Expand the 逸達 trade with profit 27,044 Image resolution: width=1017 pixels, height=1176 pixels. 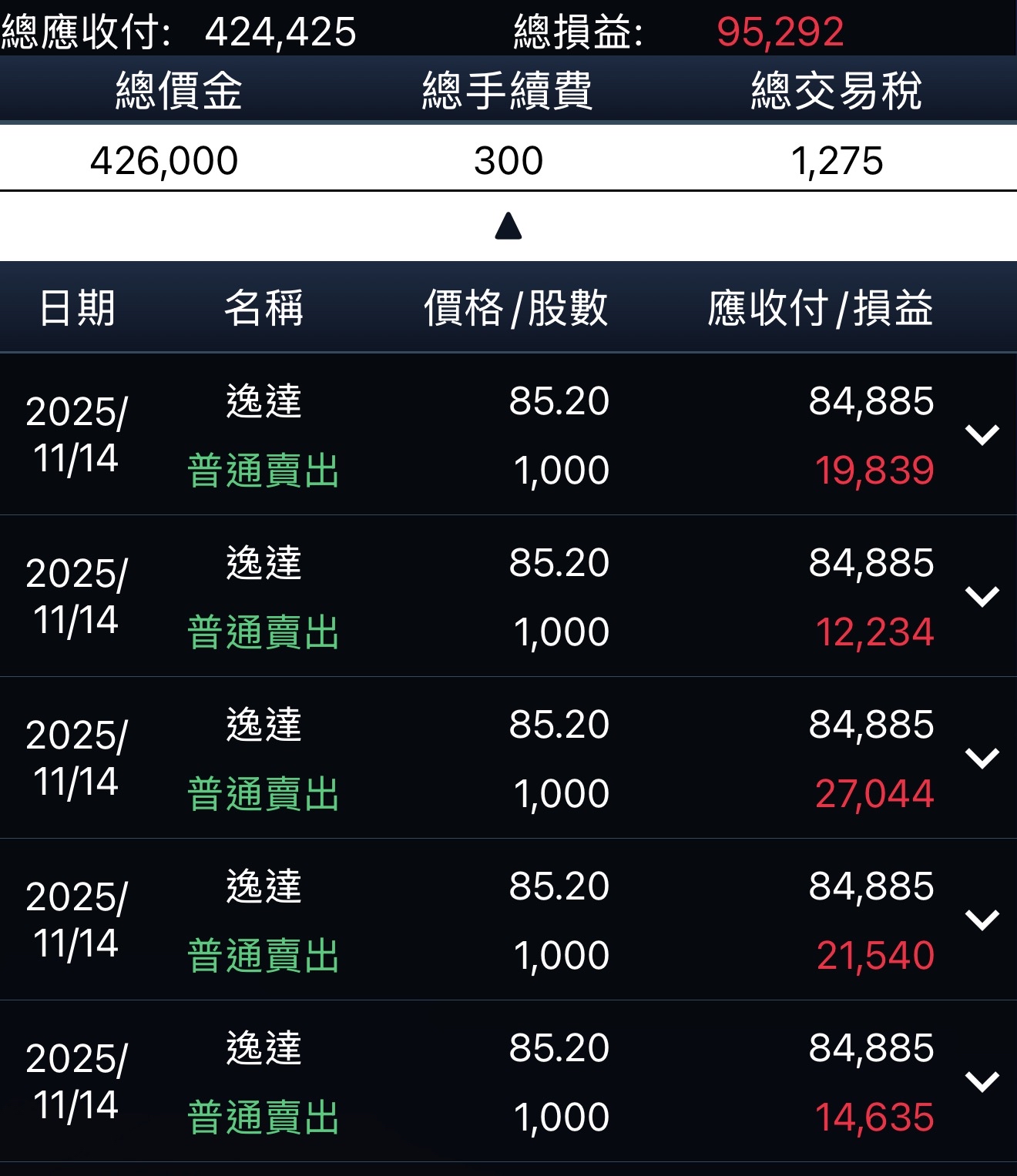[x=982, y=759]
